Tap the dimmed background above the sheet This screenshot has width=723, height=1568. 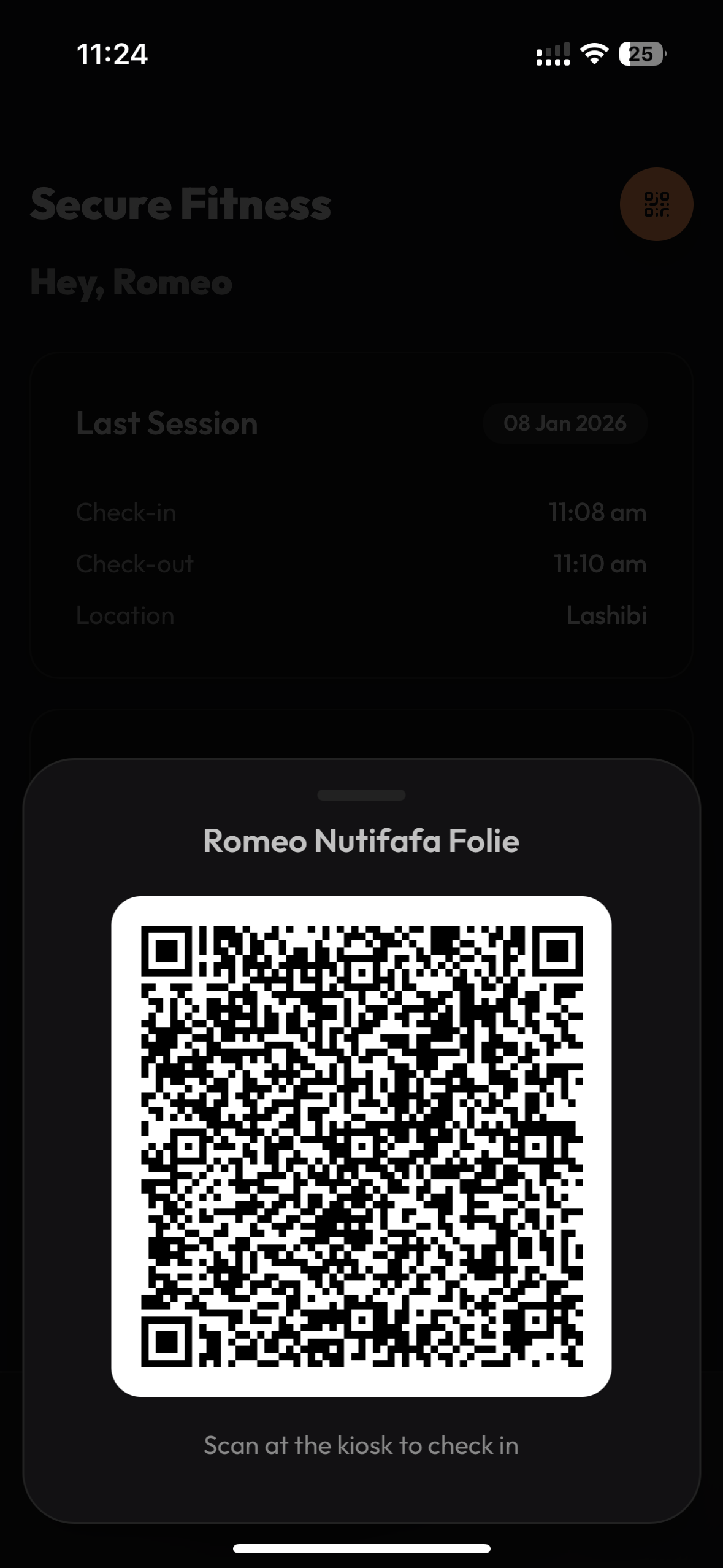pos(361,705)
